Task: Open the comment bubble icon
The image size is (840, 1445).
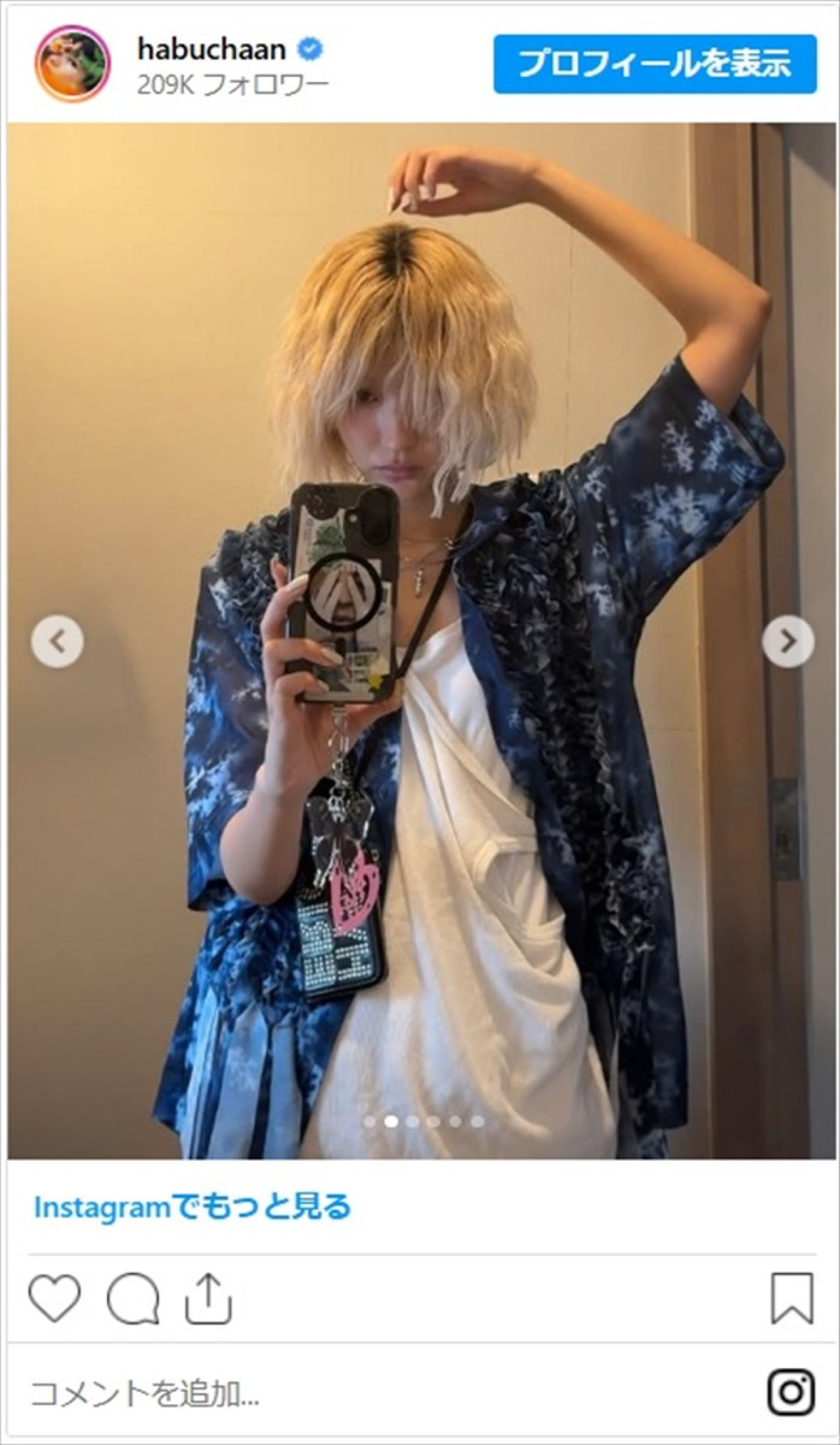Action: click(133, 1299)
